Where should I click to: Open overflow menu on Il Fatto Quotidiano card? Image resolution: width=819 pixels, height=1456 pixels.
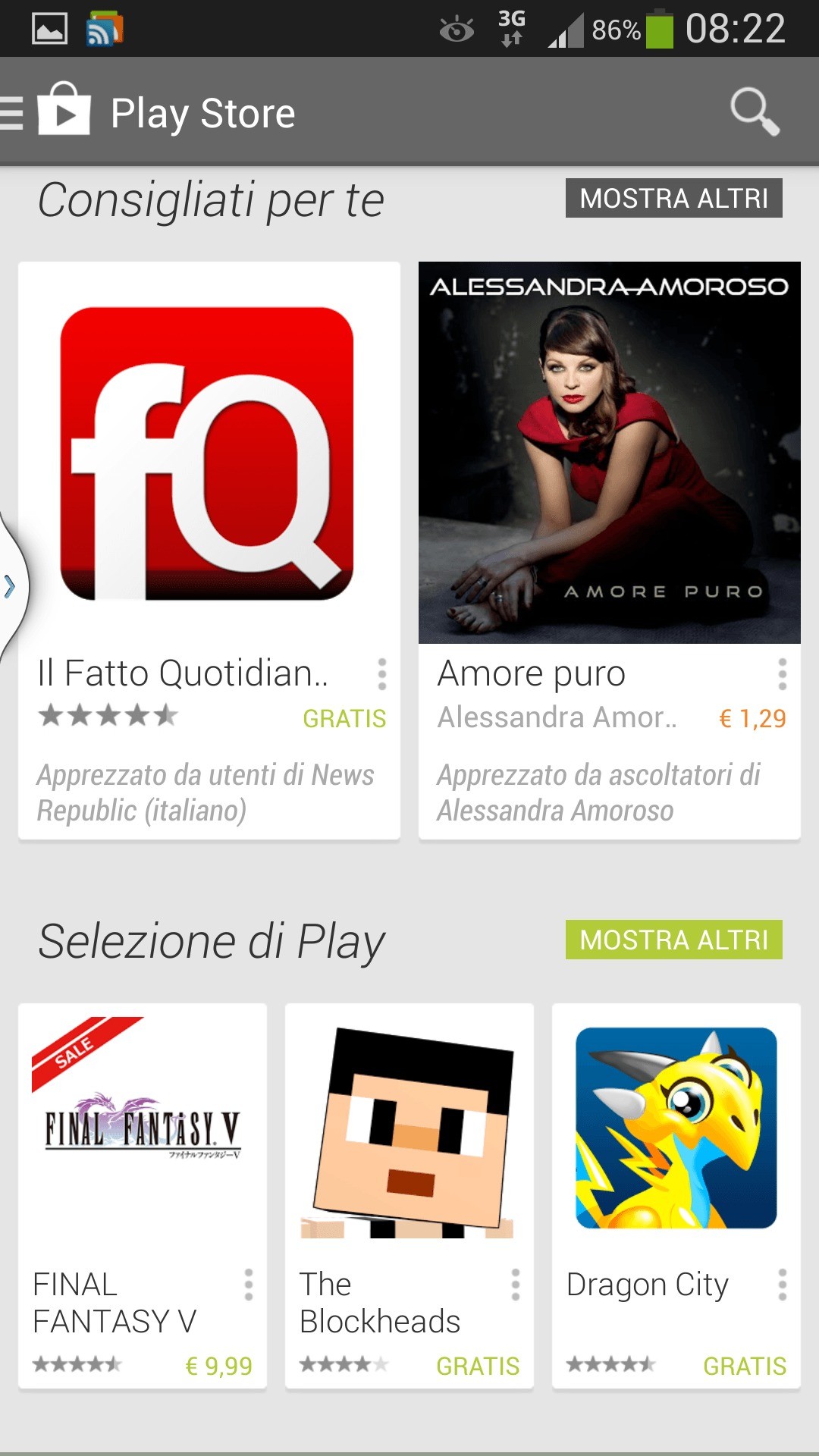[382, 674]
